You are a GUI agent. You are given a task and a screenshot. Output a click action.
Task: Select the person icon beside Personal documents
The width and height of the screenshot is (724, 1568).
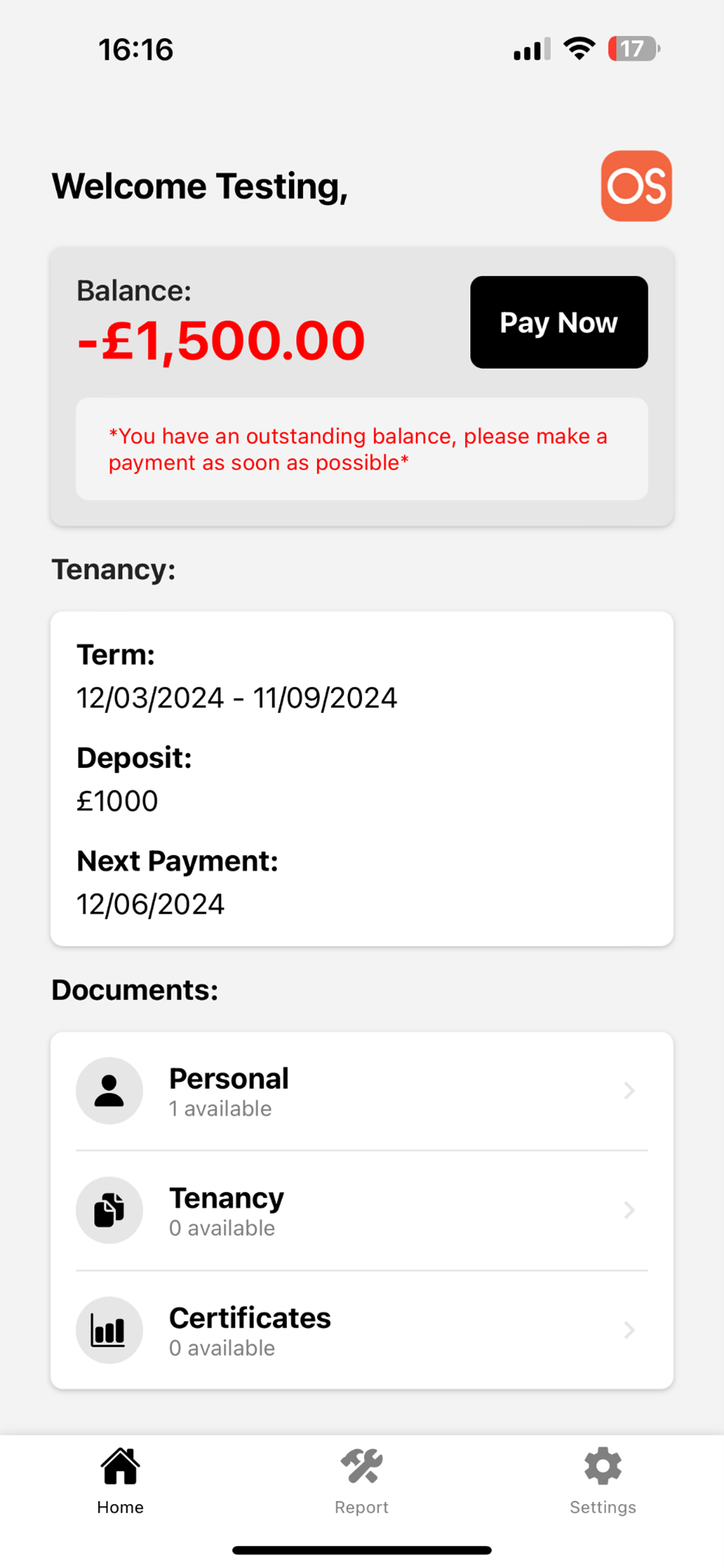[x=109, y=1091]
